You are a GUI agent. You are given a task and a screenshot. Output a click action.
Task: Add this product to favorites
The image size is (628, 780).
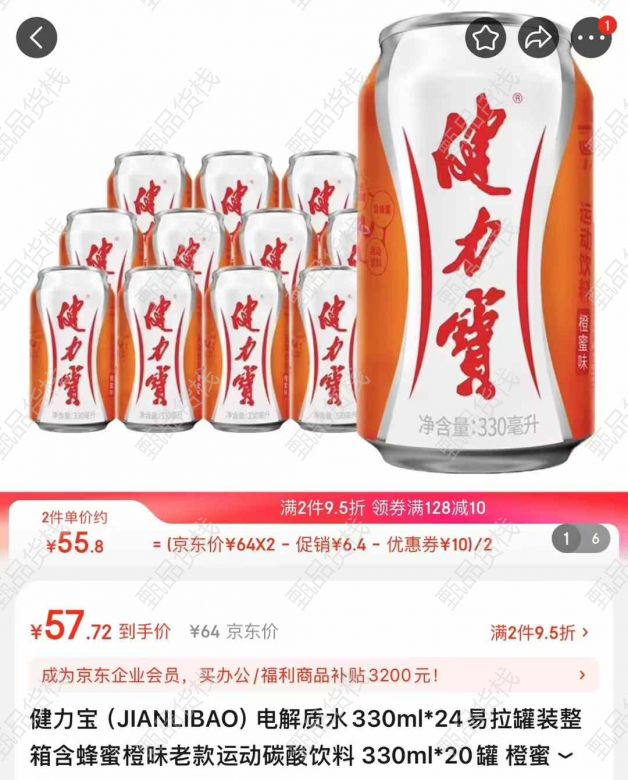point(486,38)
